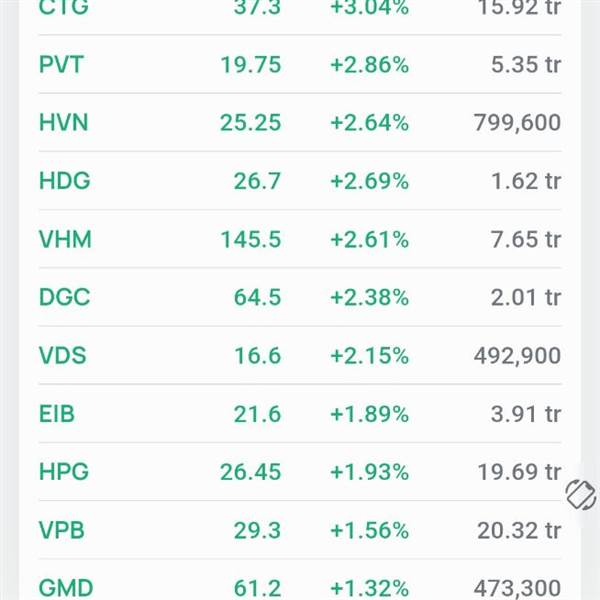Open the HPG stock row

[x=300, y=471]
